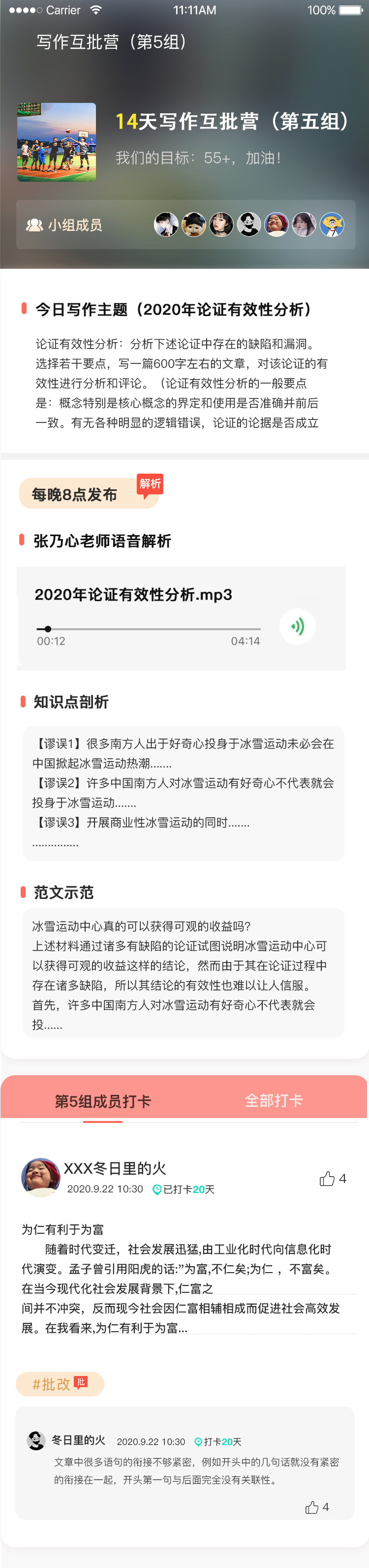Switch to the 第5组成员打卡 tab

point(103,1100)
